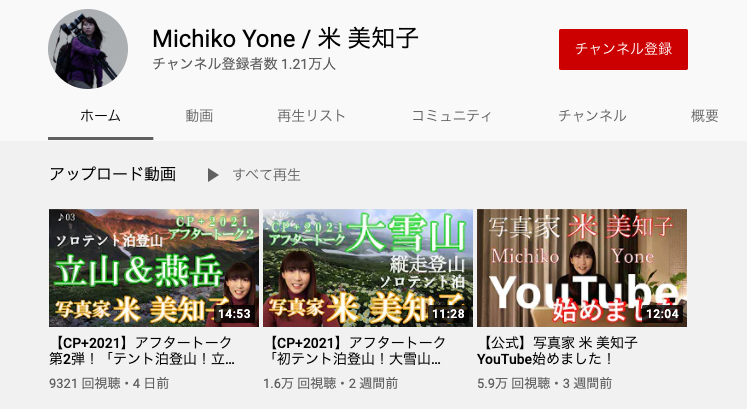Switch to the 動画 tab

[x=199, y=116]
